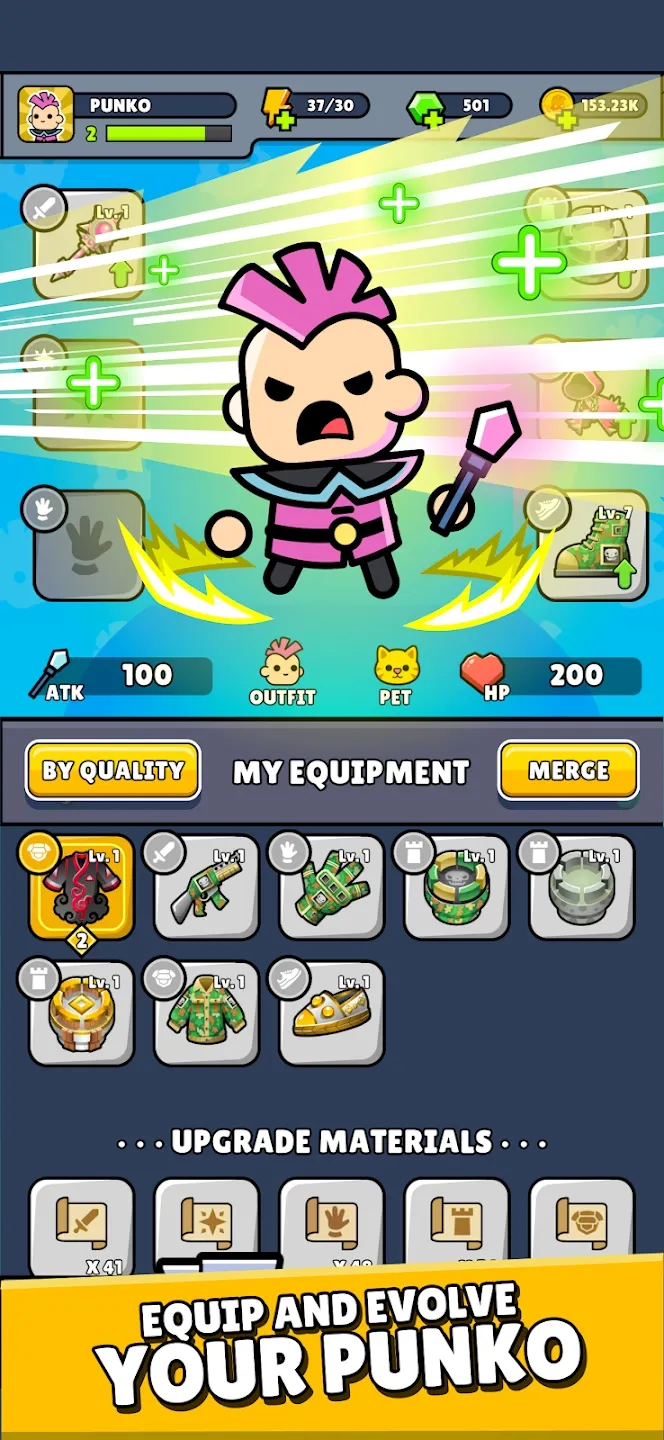Select the camo rifle weapon item

pyautogui.click(x=206, y=887)
